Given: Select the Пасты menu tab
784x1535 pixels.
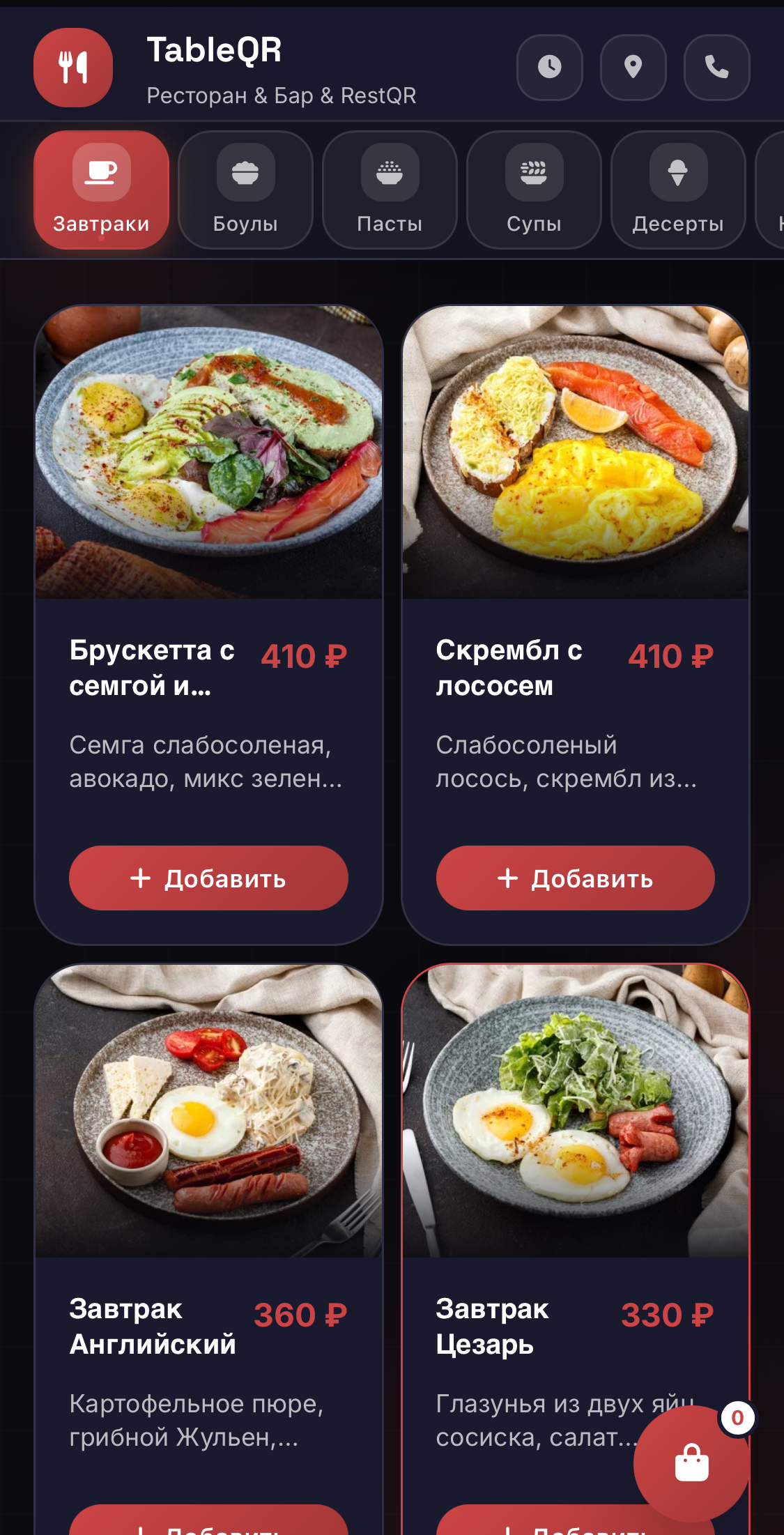Looking at the screenshot, I should tap(390, 190).
